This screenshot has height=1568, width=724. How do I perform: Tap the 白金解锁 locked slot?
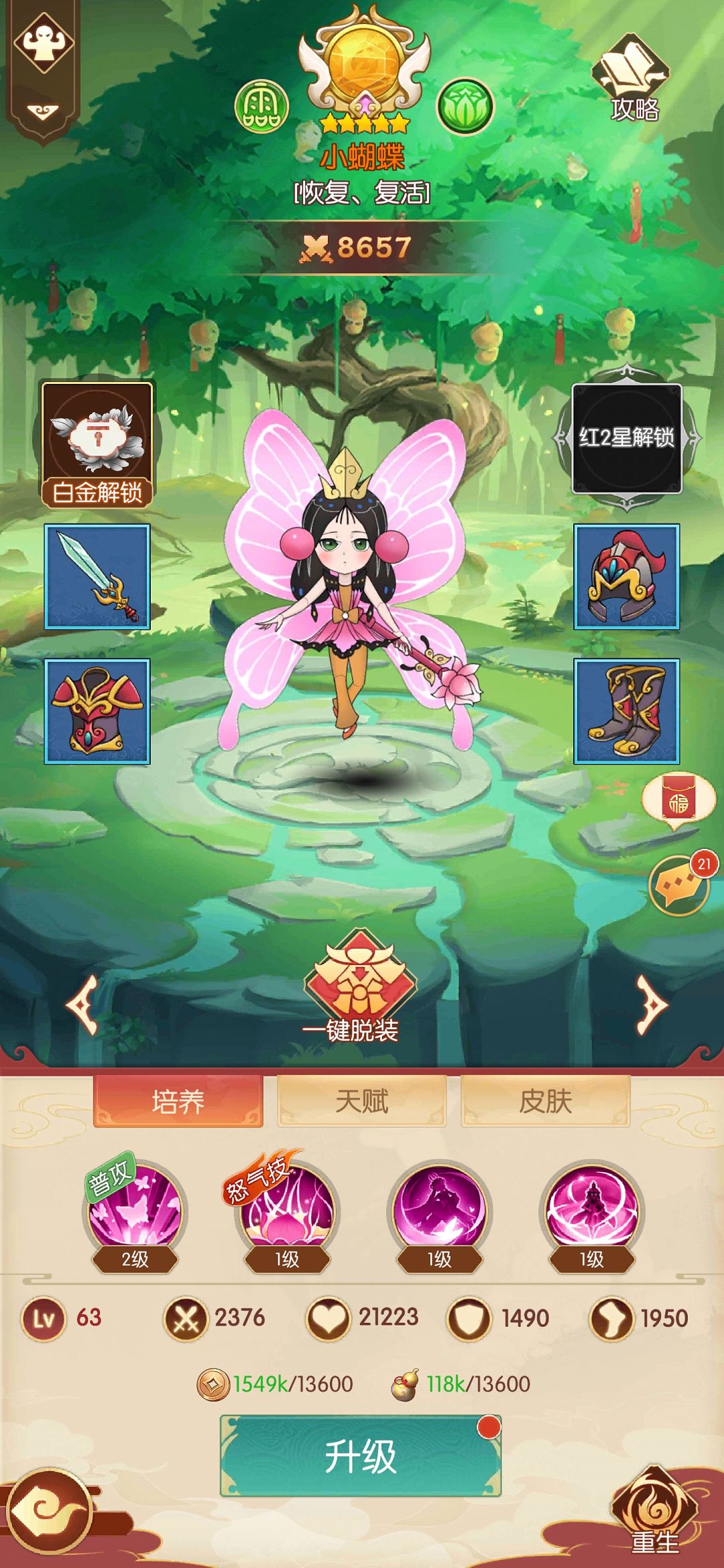[x=97, y=444]
